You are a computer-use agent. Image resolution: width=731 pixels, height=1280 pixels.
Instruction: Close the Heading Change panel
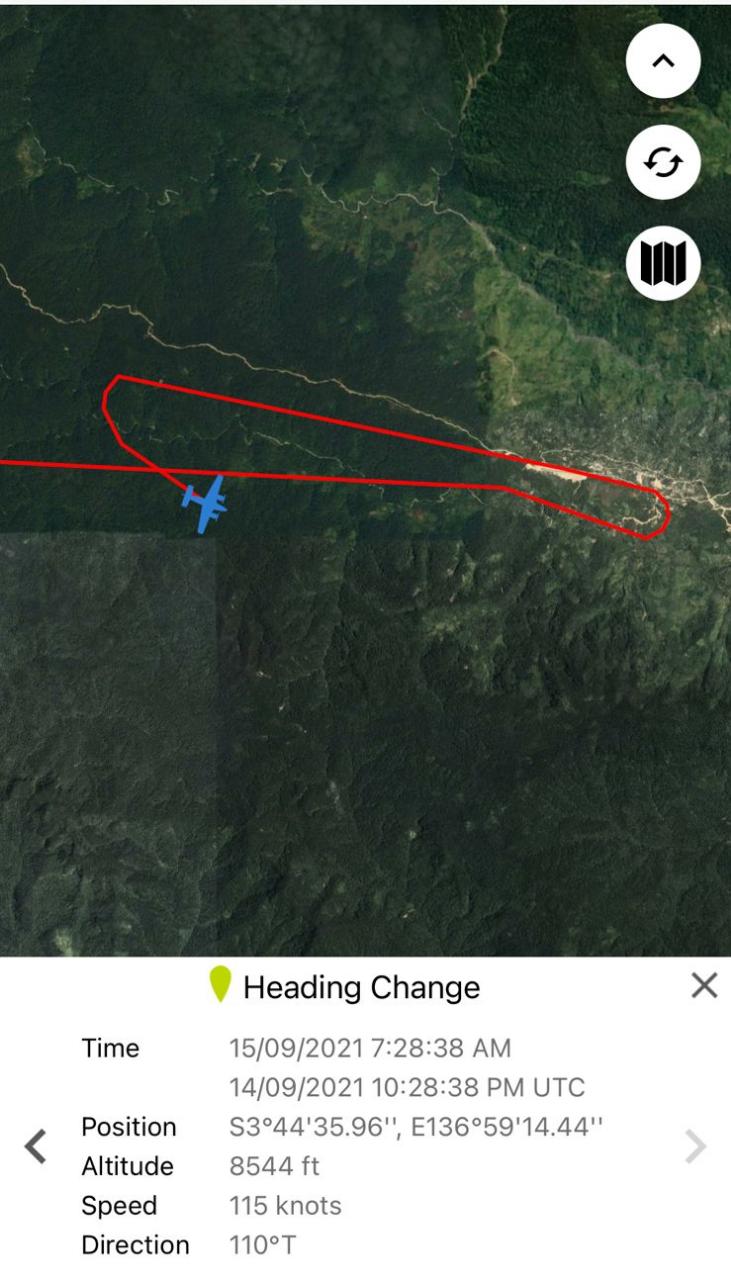pos(704,987)
